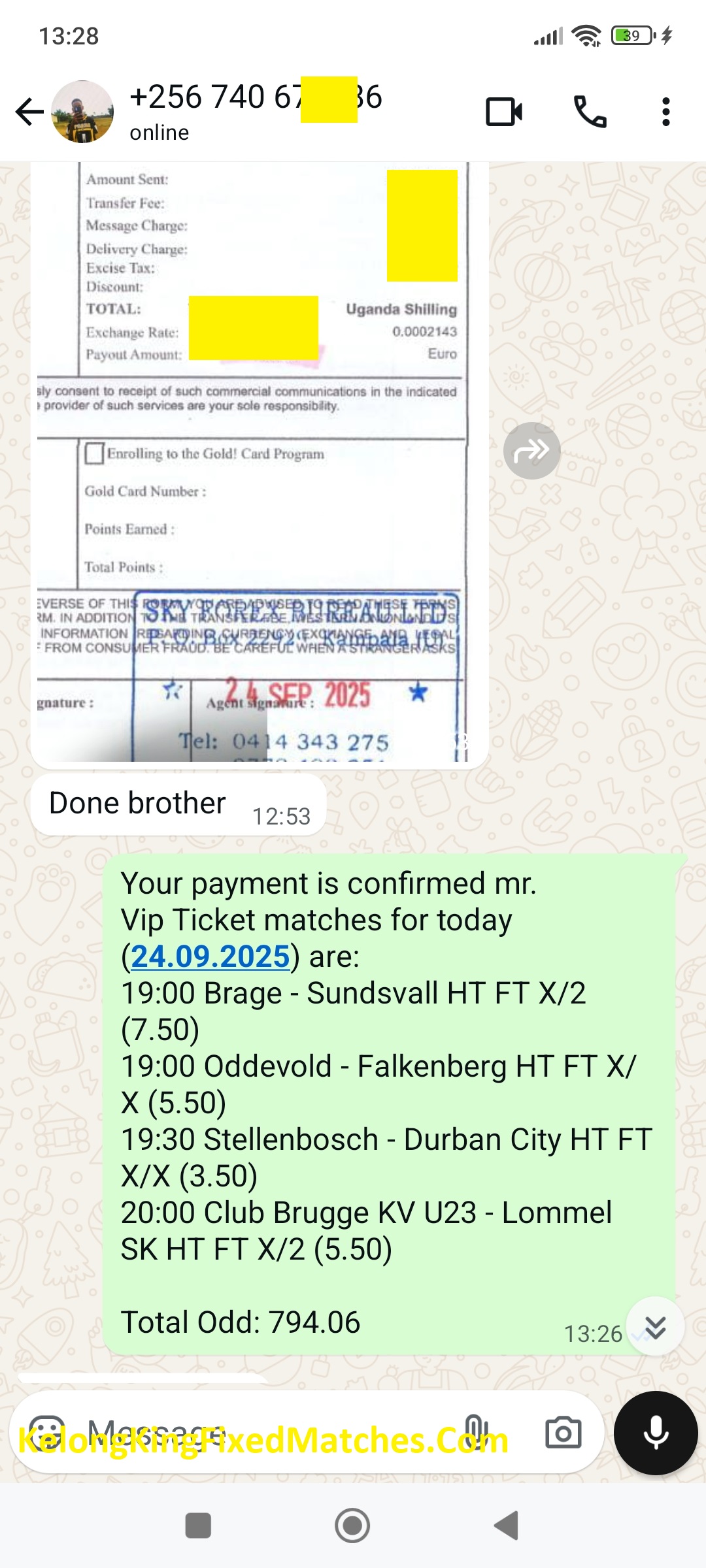Viewport: 706px width, 1568px height.
Task: Open recent apps
Action: pos(198,1526)
